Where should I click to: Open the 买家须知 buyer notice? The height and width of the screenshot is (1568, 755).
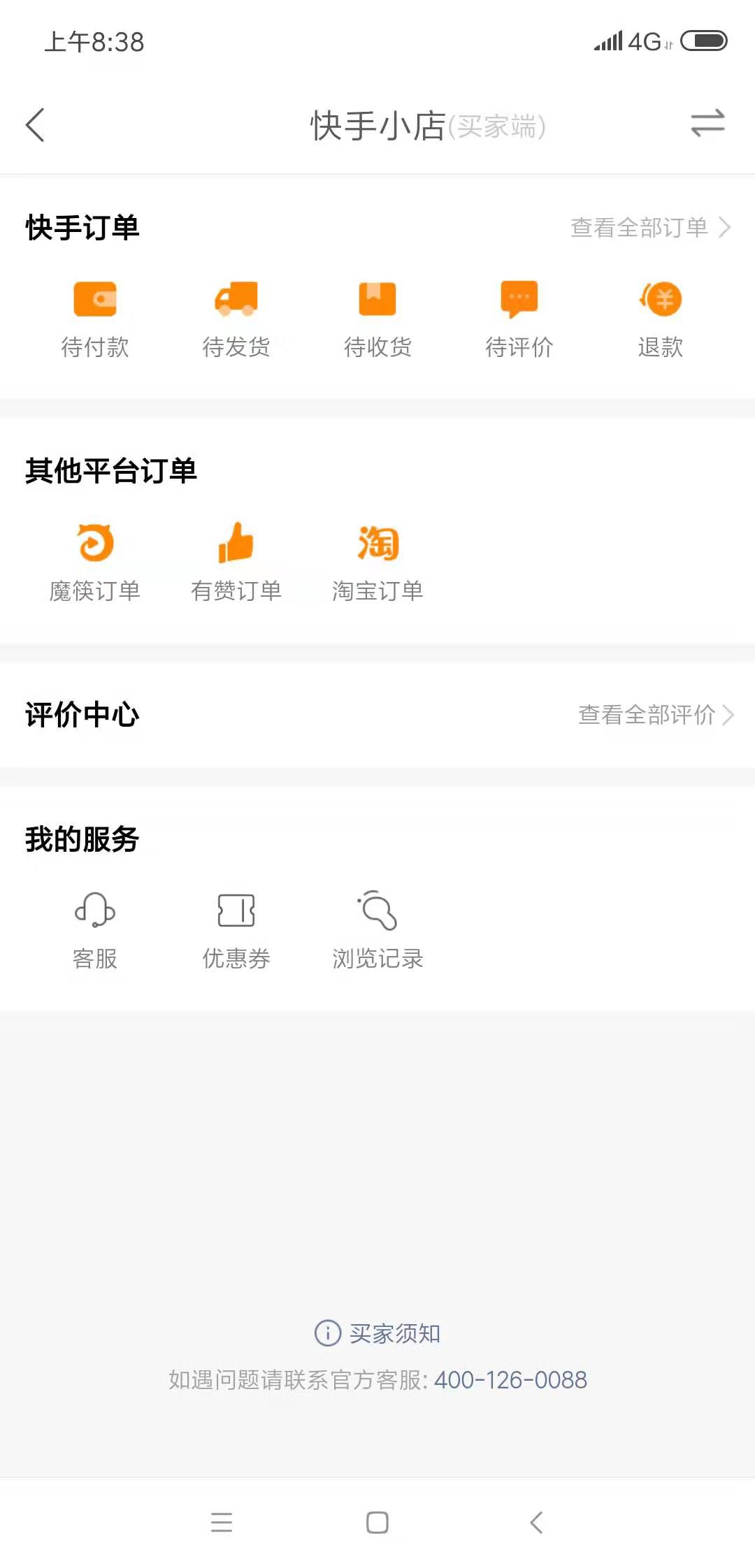pyautogui.click(x=377, y=1333)
